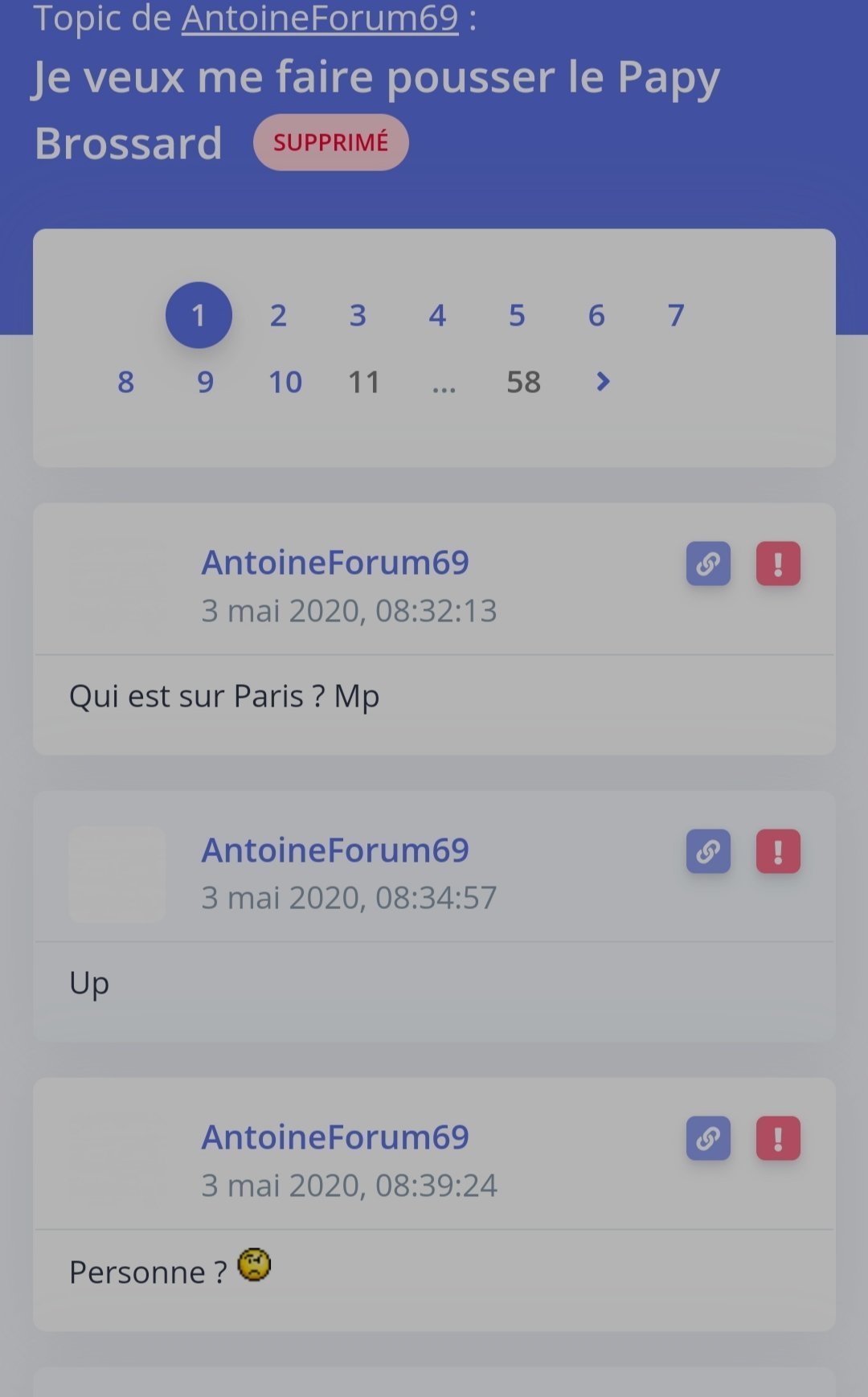The image size is (868, 1397).
Task: Copy link of the 08:39:24 message
Action: pyautogui.click(x=708, y=1138)
